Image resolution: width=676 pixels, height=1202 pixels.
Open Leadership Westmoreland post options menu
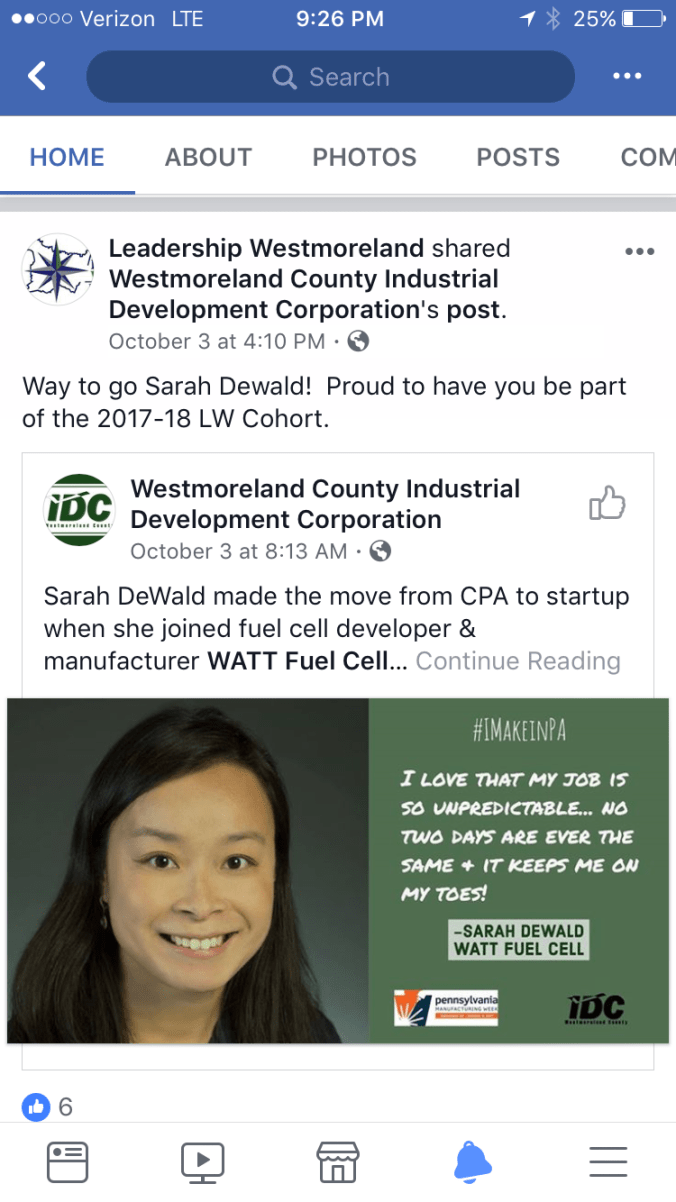639,251
